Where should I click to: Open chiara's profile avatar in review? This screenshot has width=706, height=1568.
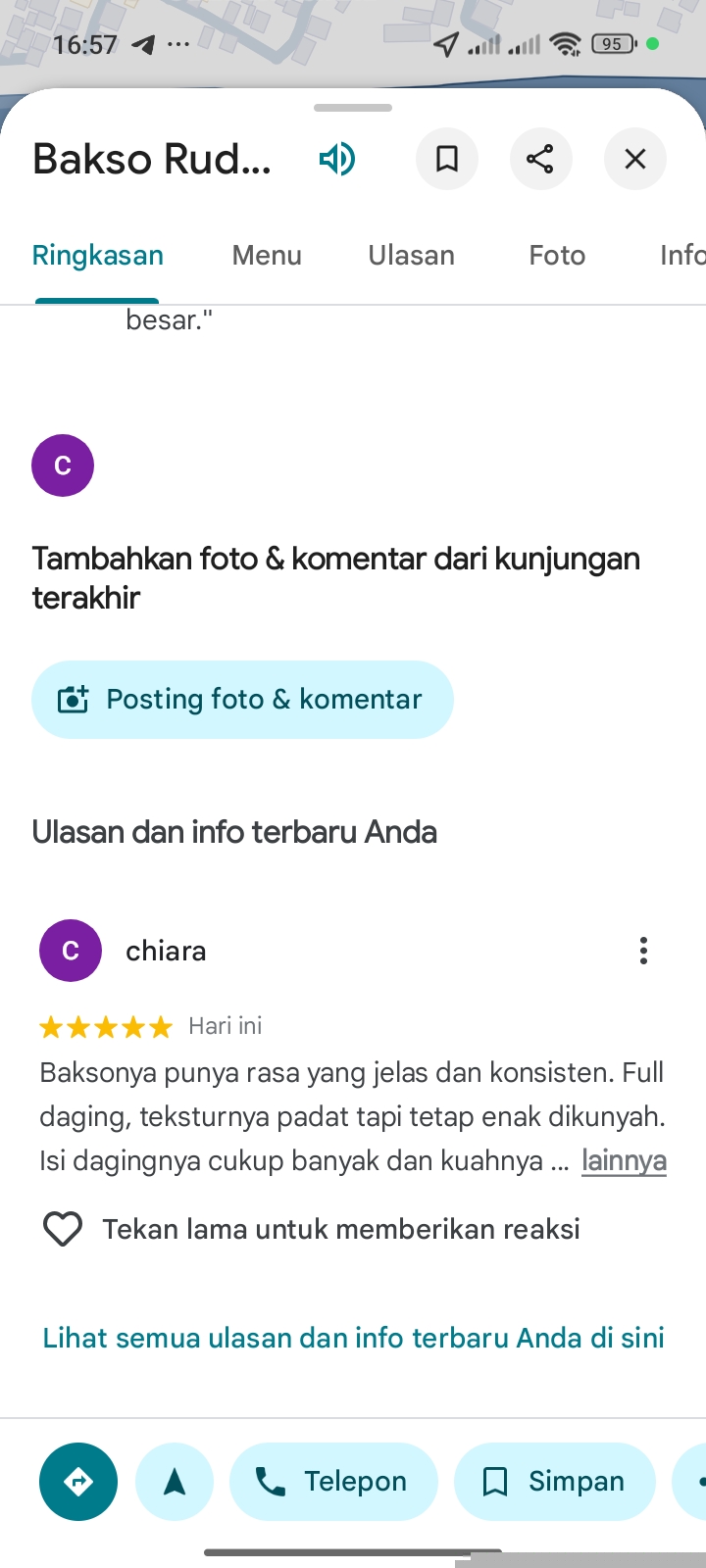click(71, 951)
